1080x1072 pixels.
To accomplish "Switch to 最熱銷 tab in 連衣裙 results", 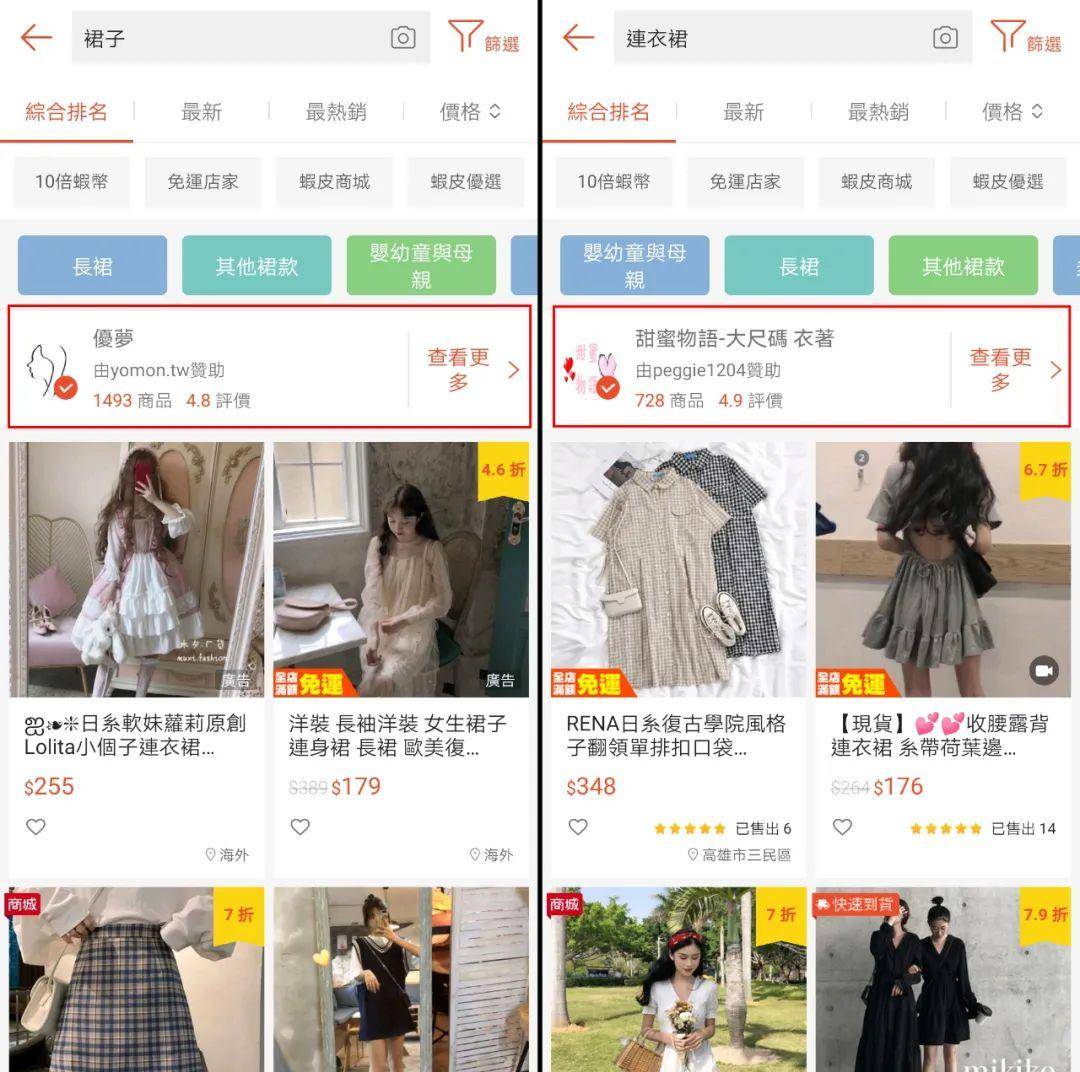I will [878, 112].
